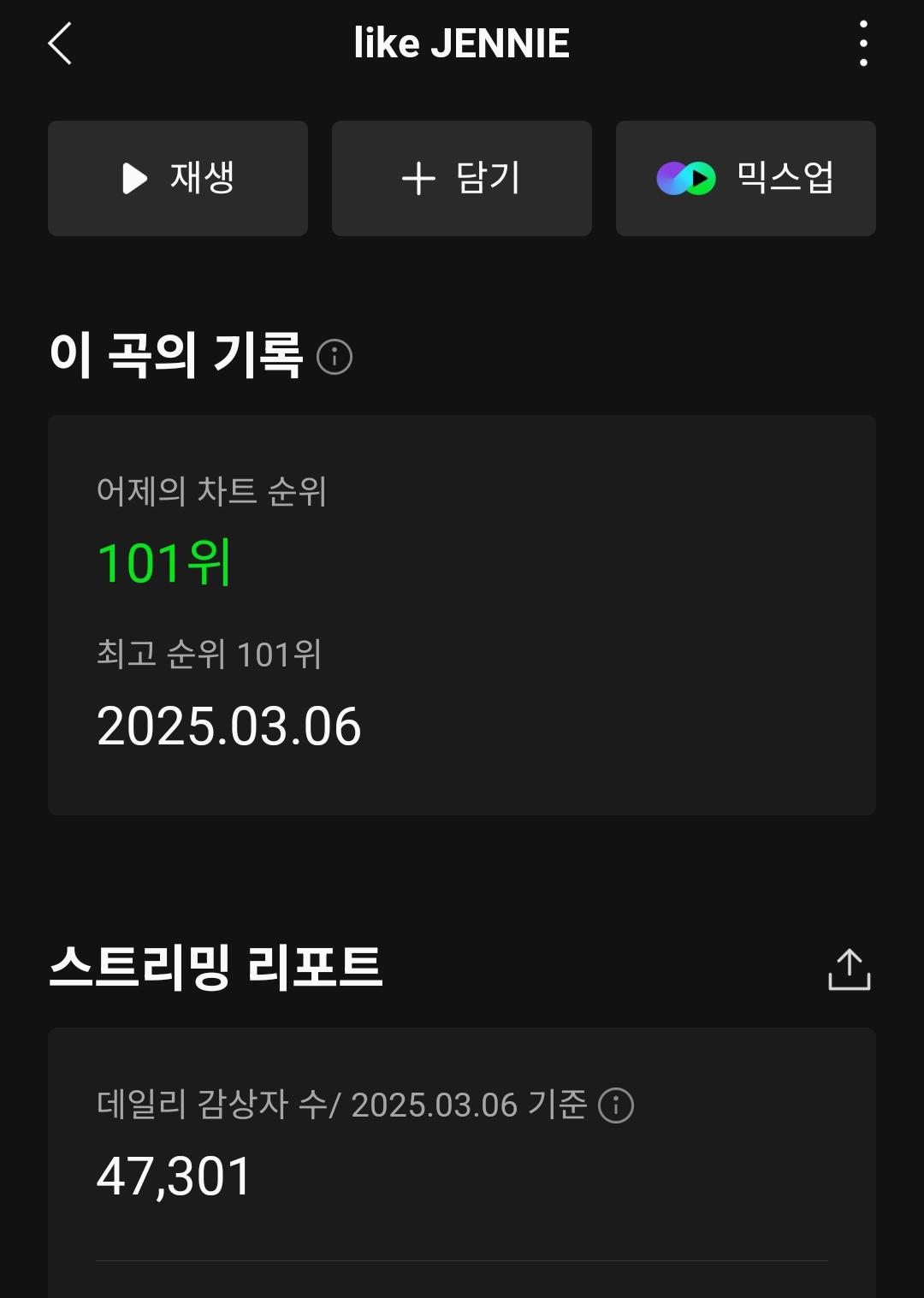
Task: Open the overflow menu
Action: point(863,44)
